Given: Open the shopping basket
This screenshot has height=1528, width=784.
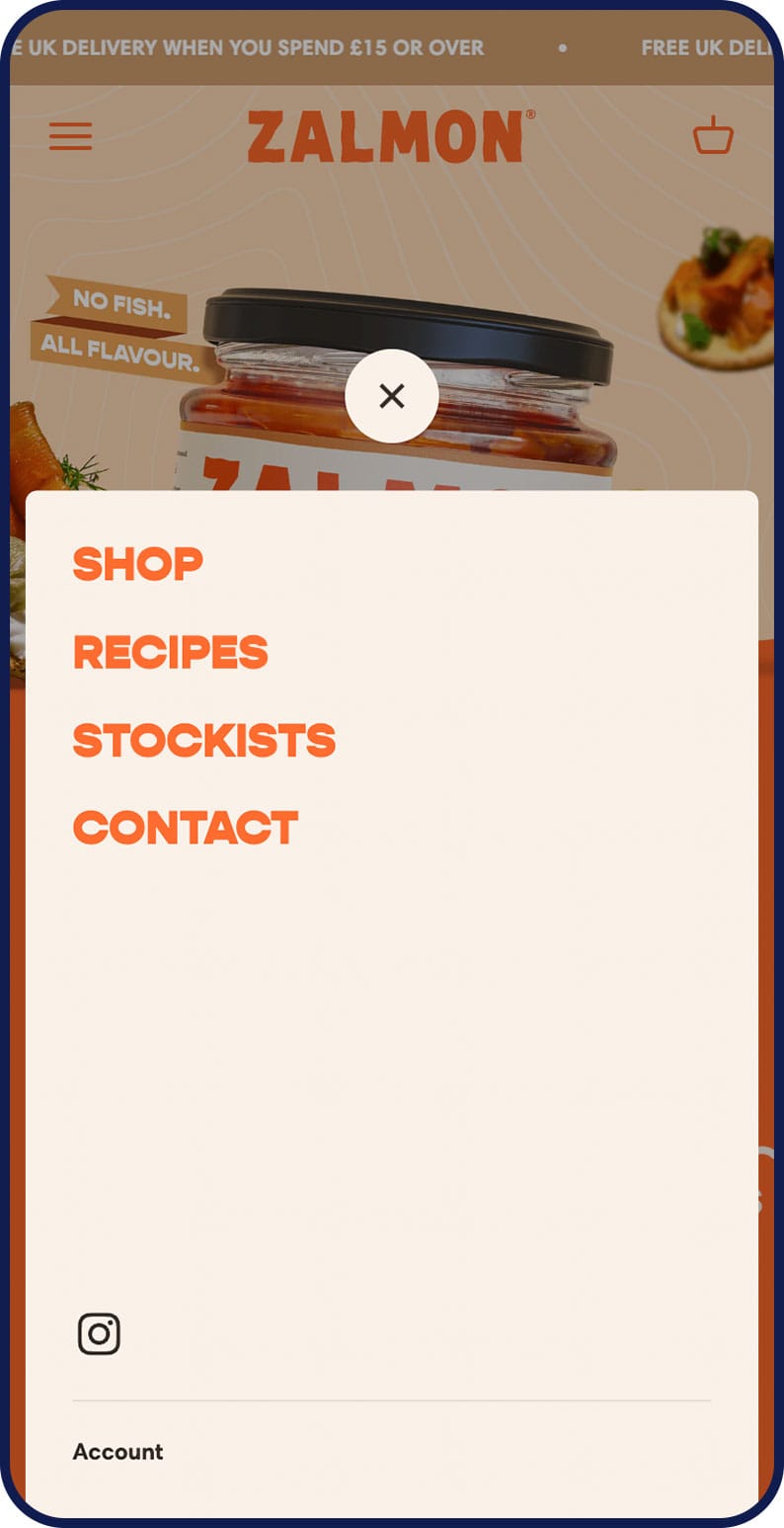Looking at the screenshot, I should click(x=713, y=136).
